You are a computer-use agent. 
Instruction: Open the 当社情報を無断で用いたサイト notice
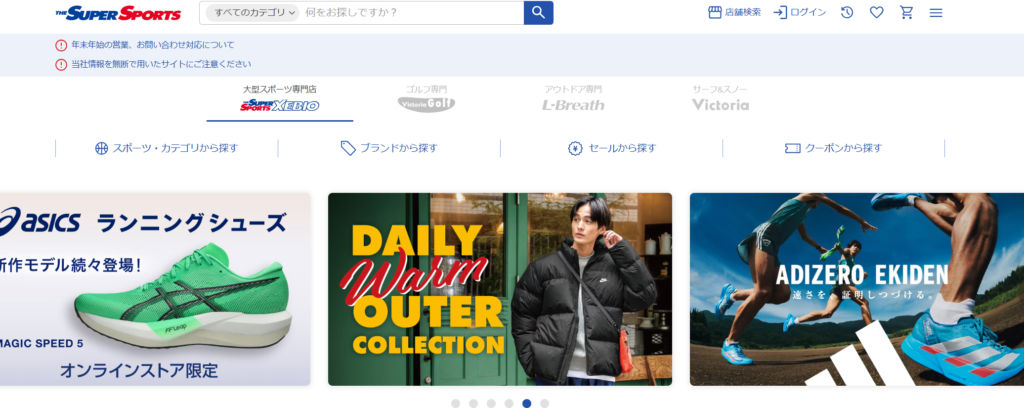(x=160, y=64)
